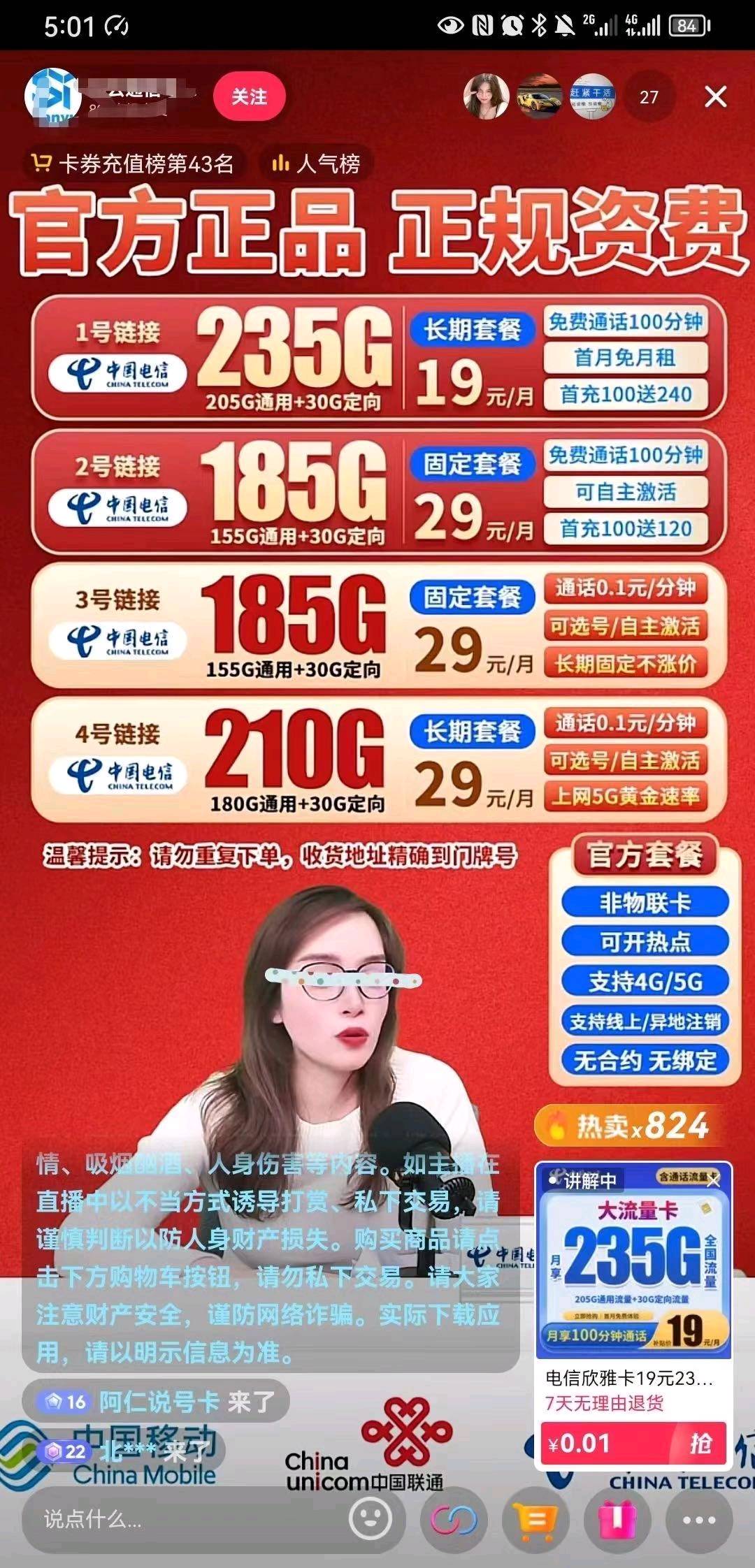Send a gift to the streamer
Image resolution: width=755 pixels, height=1568 pixels.
click(617, 1519)
